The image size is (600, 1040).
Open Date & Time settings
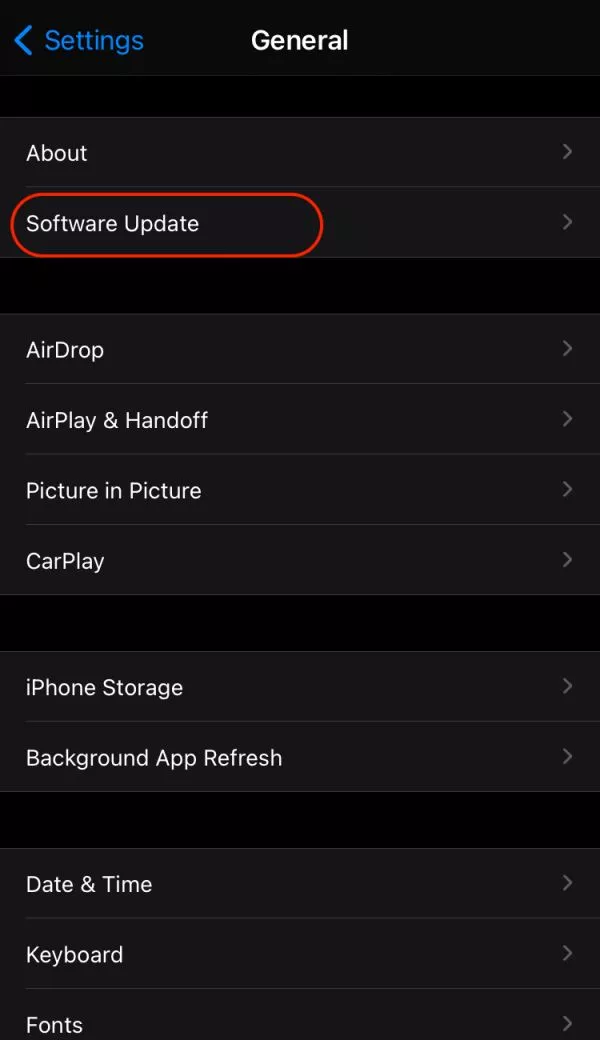click(300, 883)
